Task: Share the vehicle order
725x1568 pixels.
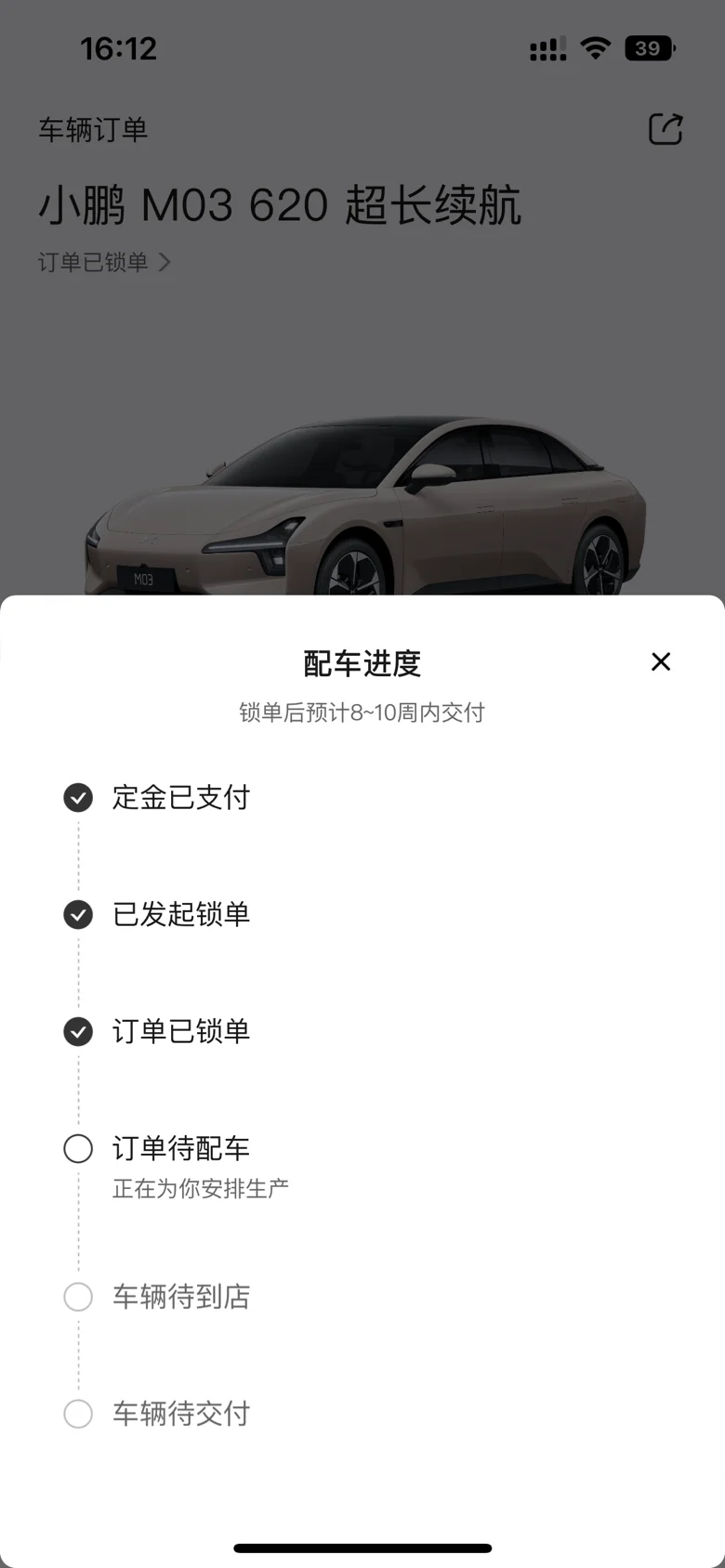Action: click(666, 129)
